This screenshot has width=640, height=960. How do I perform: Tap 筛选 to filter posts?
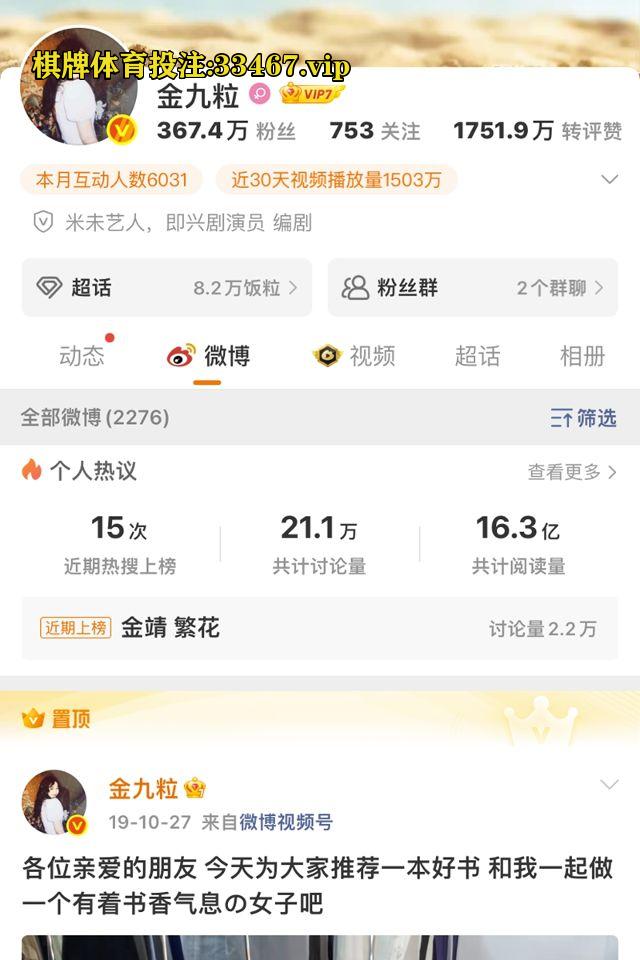(584, 418)
